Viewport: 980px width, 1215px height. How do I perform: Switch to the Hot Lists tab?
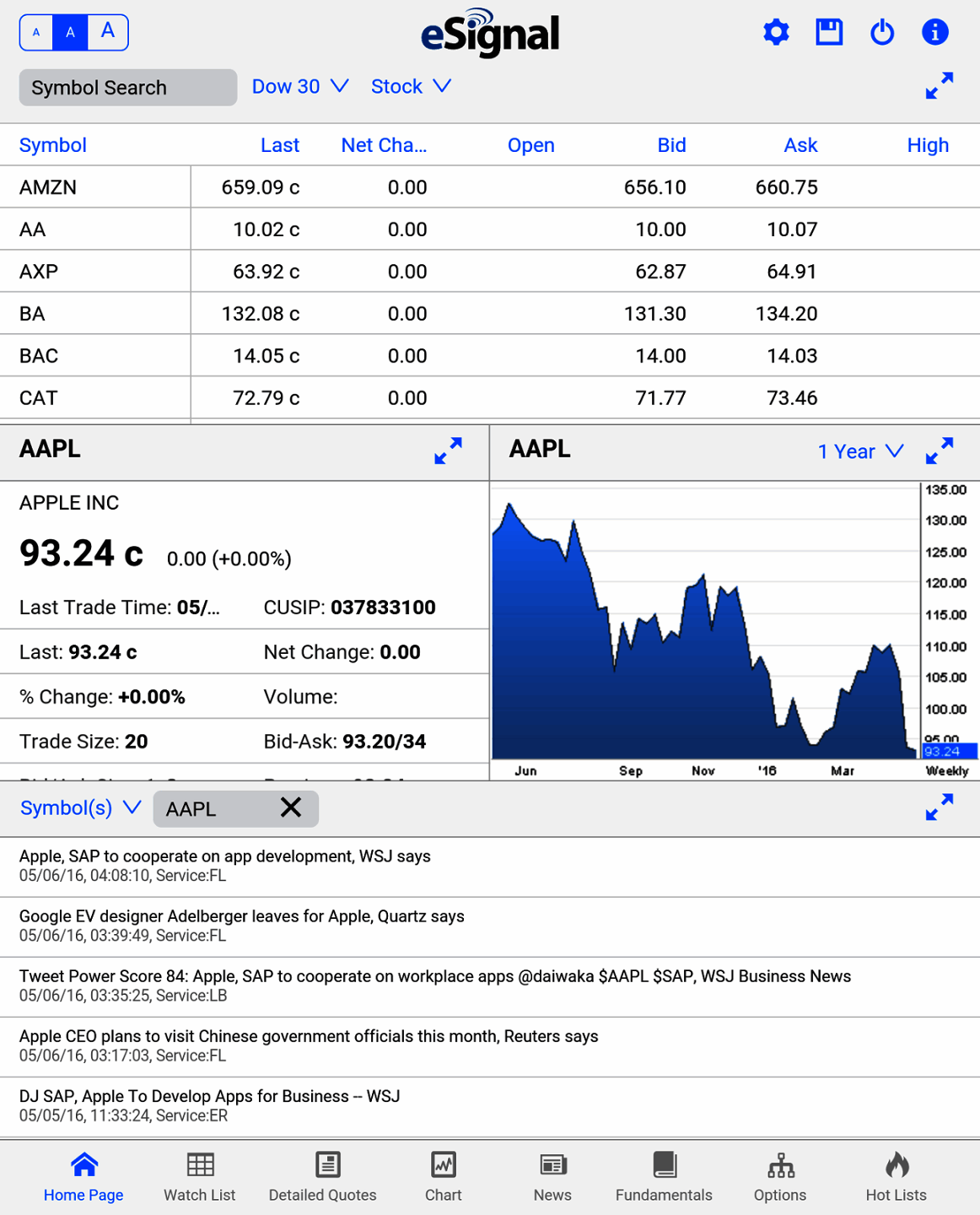[x=896, y=1177]
